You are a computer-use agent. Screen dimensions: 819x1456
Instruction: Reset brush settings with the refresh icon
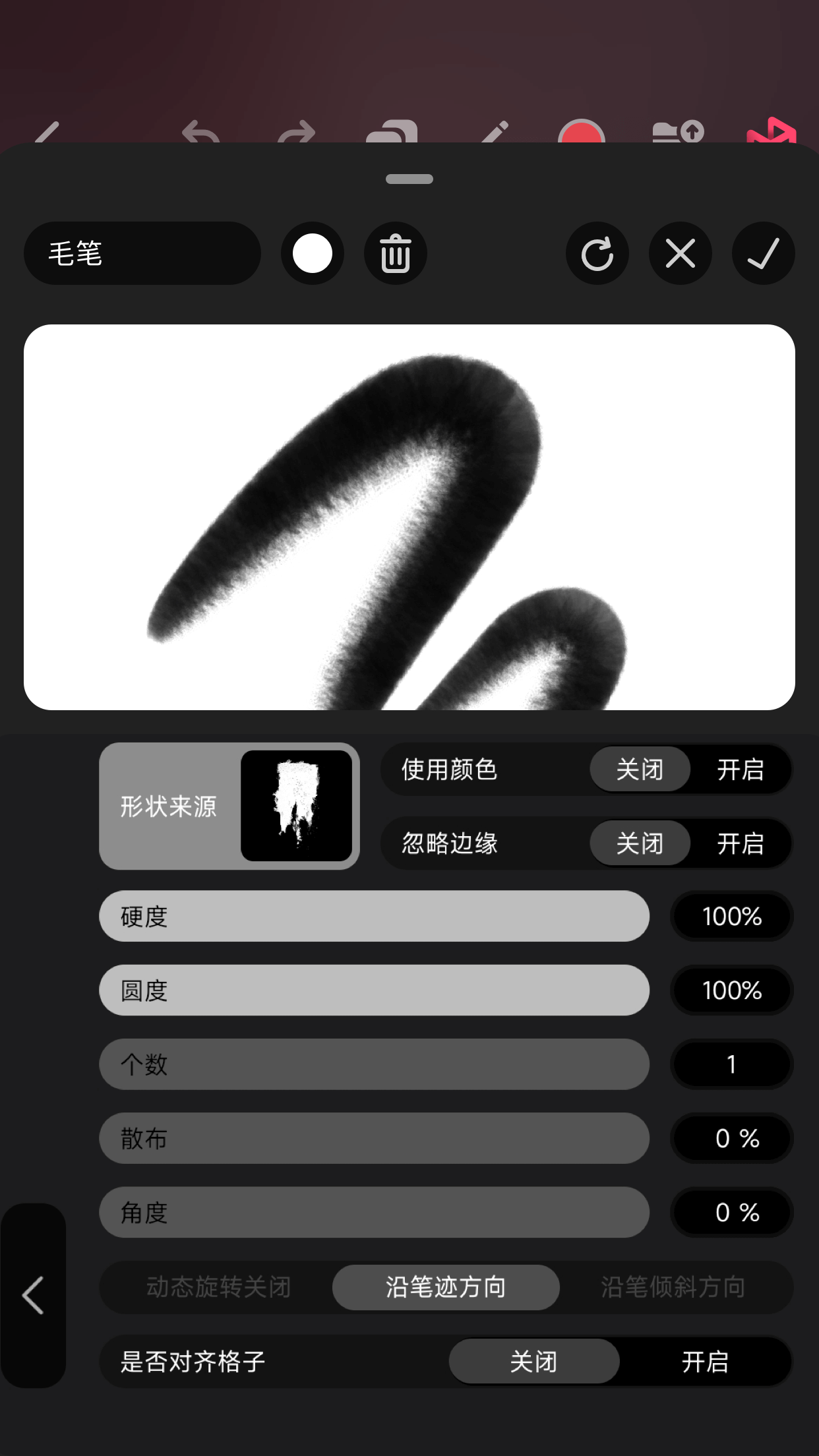pyautogui.click(x=597, y=253)
